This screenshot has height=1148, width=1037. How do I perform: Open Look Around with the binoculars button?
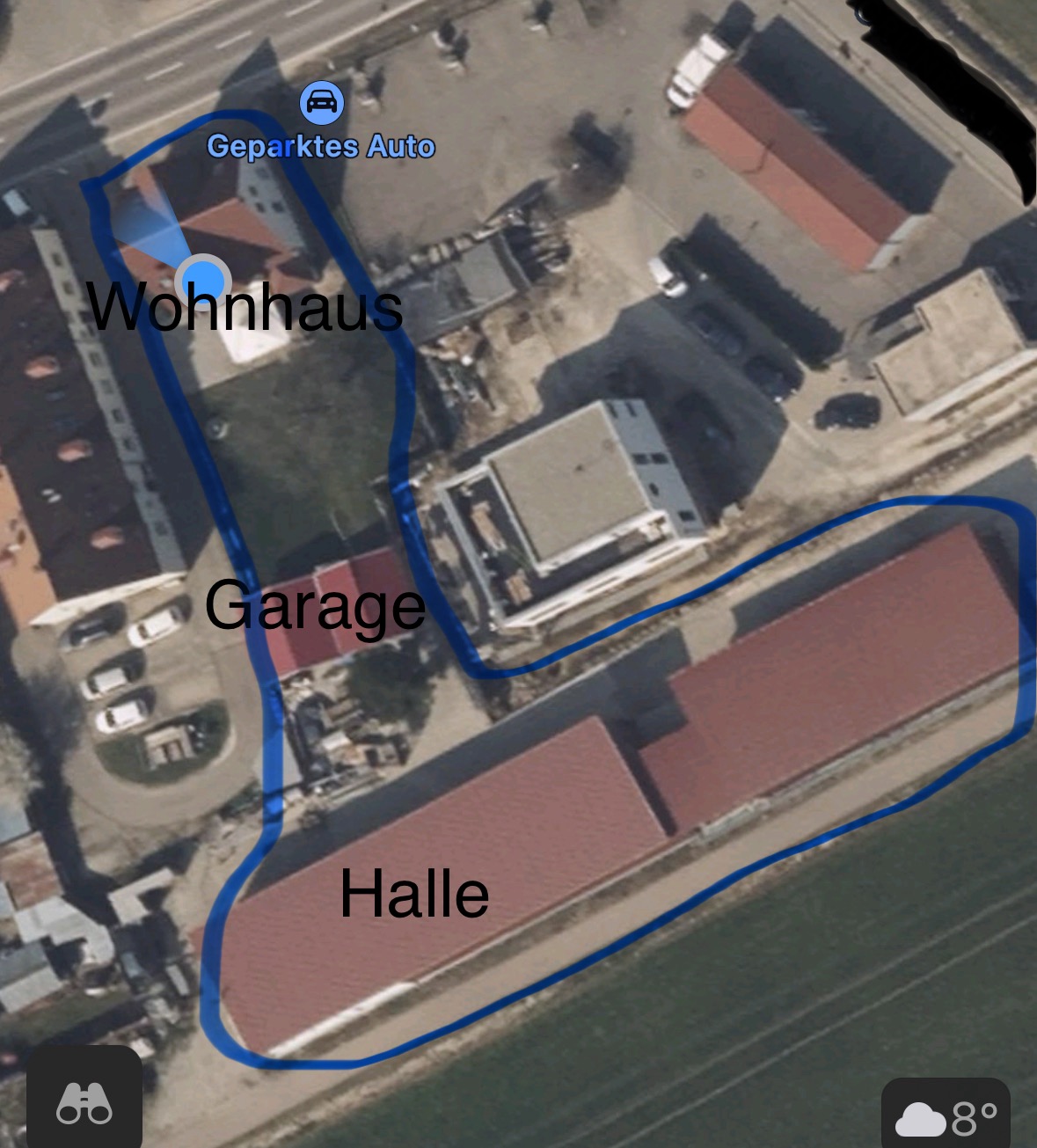click(x=84, y=1101)
